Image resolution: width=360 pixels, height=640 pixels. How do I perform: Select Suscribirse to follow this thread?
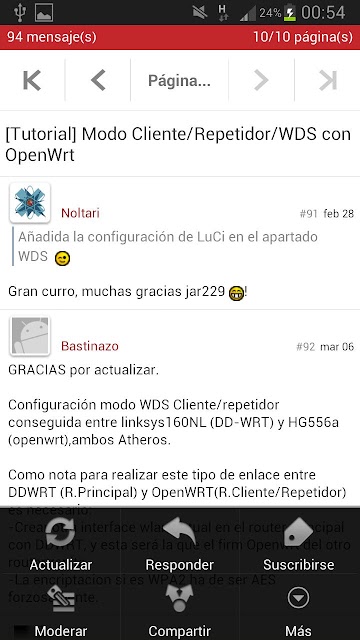299,544
